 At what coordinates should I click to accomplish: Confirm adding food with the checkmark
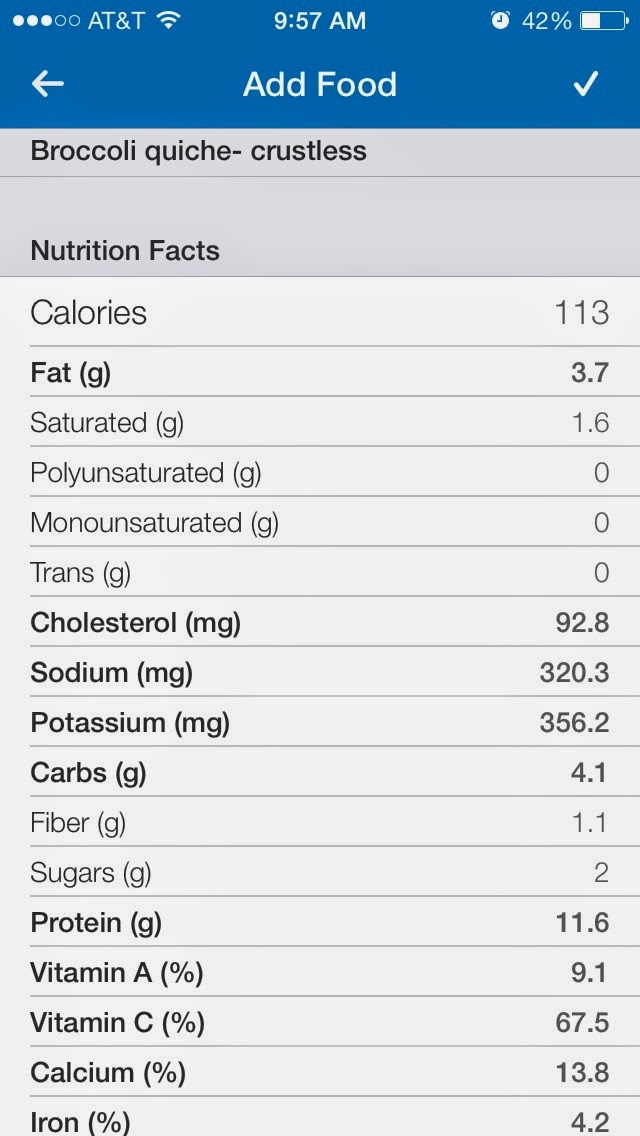585,84
